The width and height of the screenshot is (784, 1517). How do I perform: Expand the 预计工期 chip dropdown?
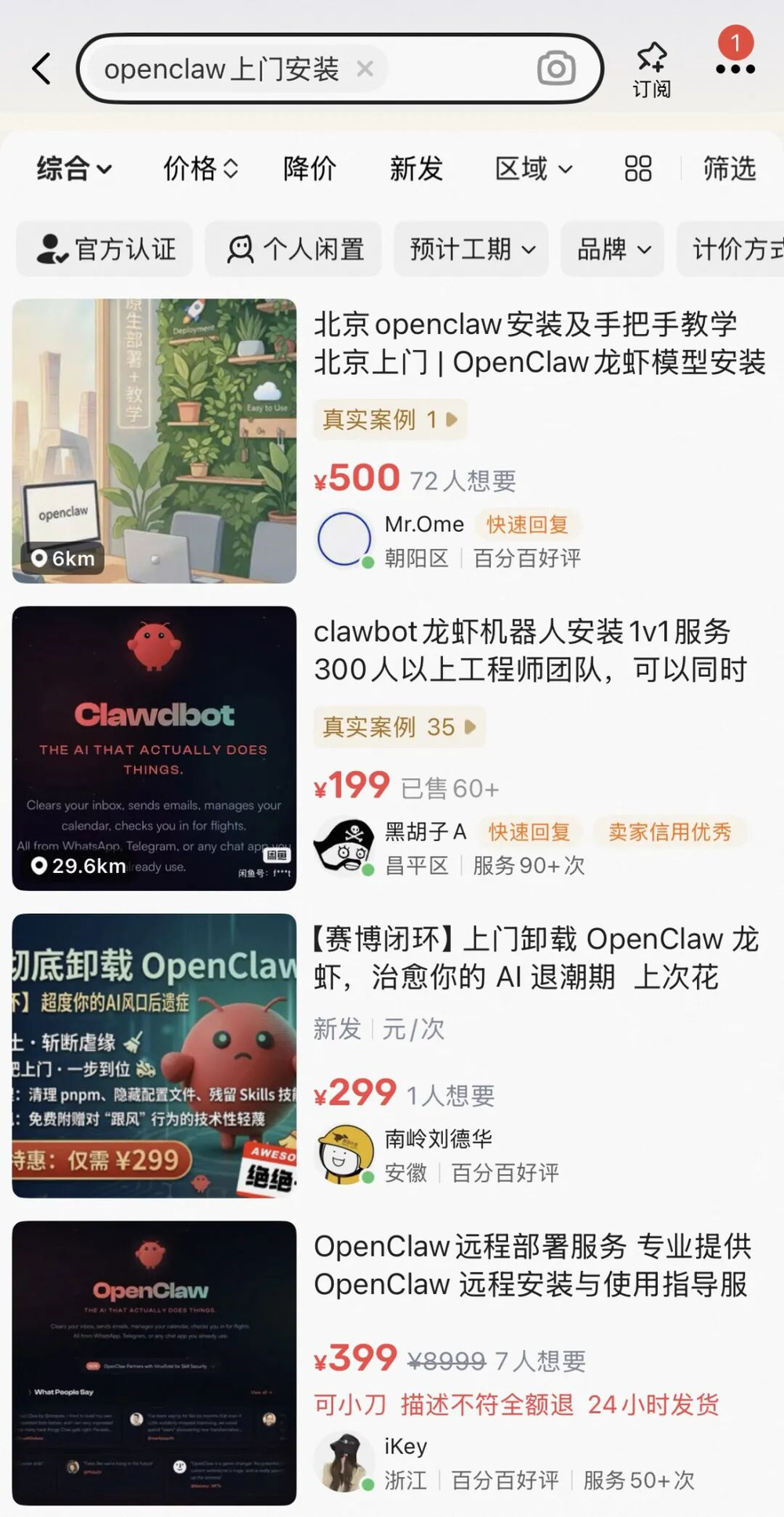(x=471, y=249)
